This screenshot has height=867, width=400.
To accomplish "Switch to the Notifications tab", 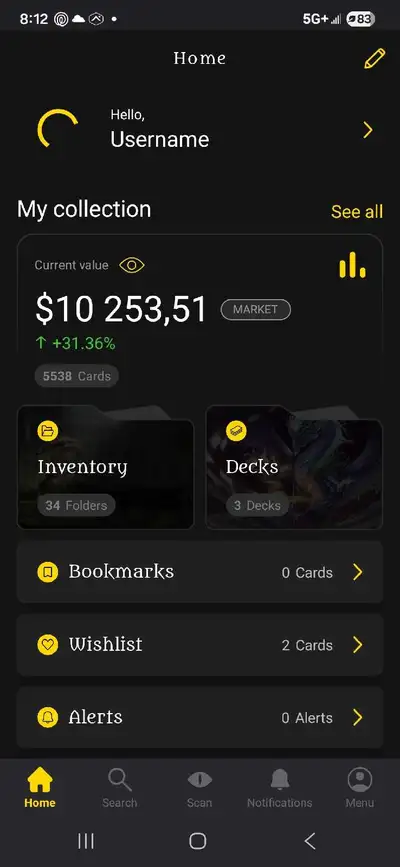I will click(x=279, y=788).
